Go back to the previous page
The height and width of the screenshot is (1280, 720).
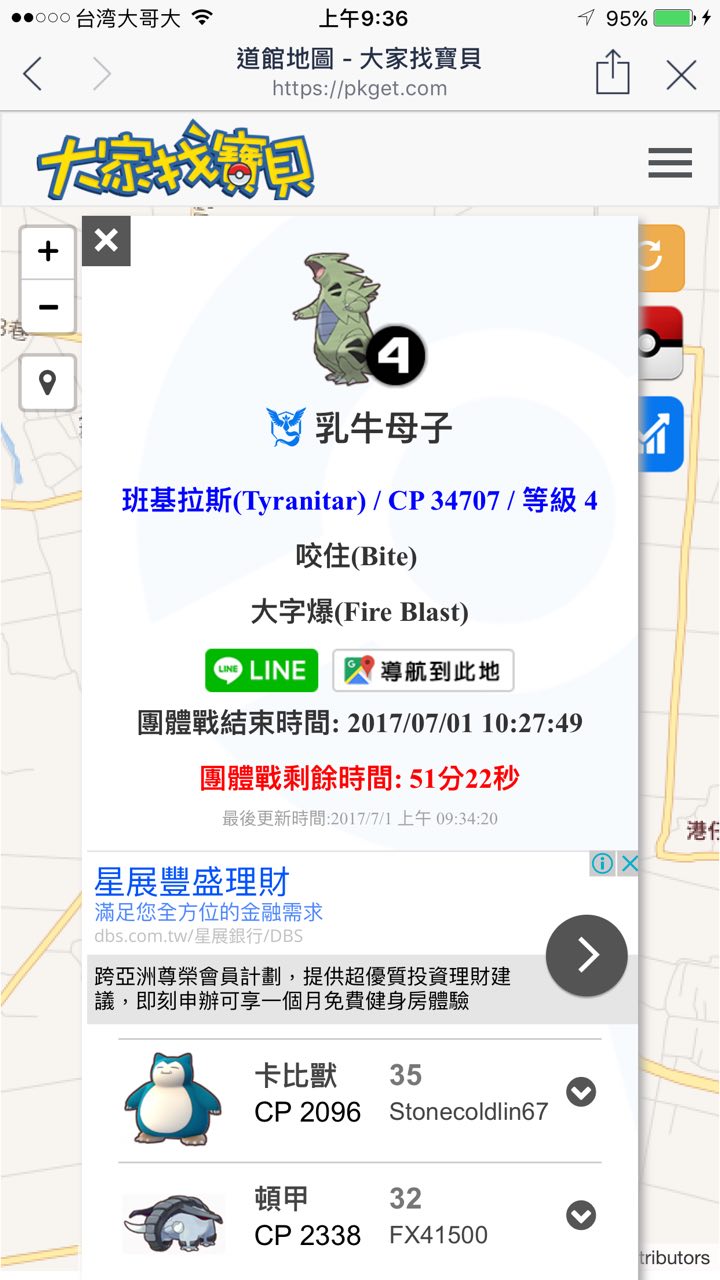(33, 74)
